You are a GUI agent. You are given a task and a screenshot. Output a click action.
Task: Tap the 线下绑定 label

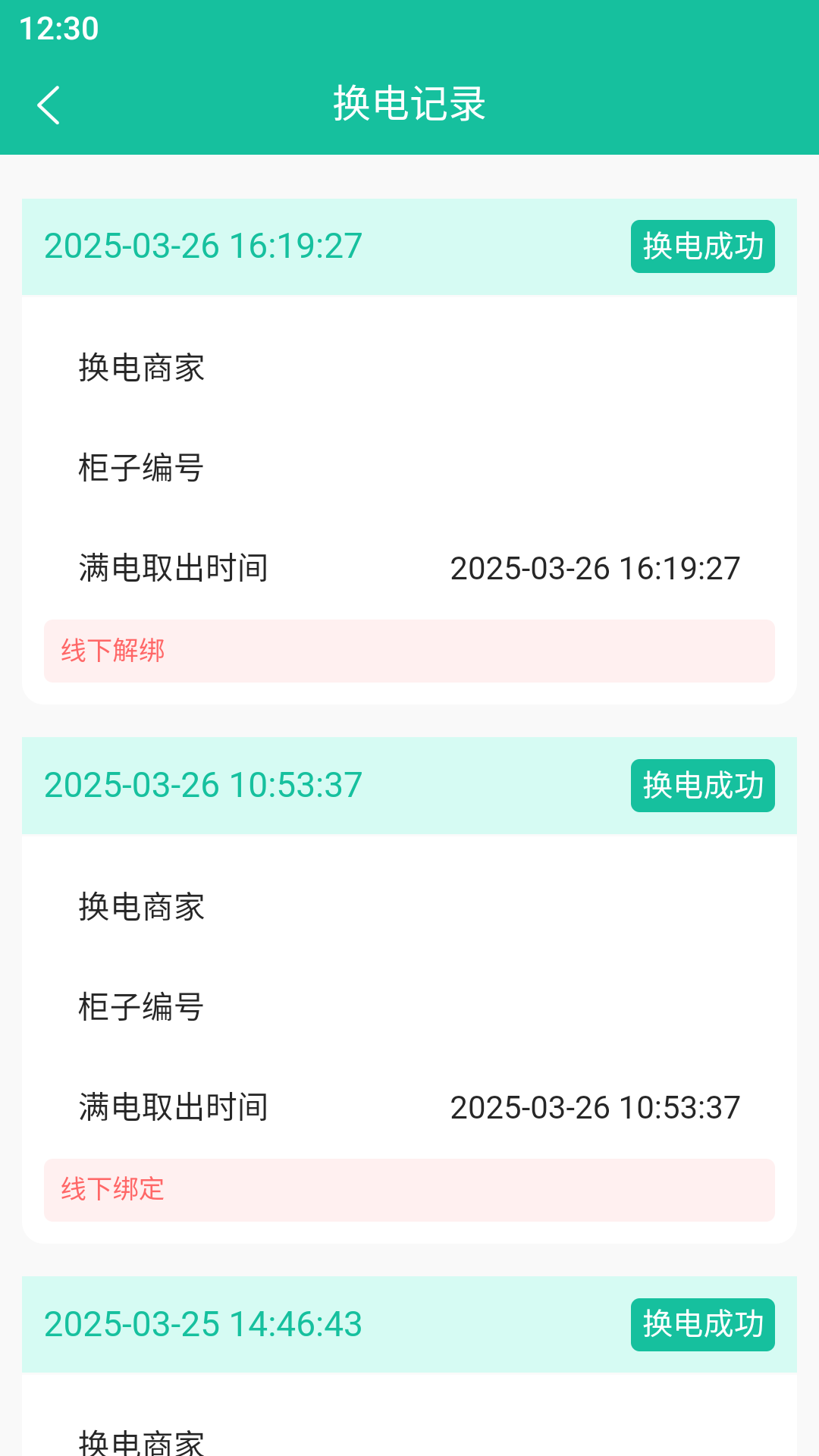[x=112, y=1191]
